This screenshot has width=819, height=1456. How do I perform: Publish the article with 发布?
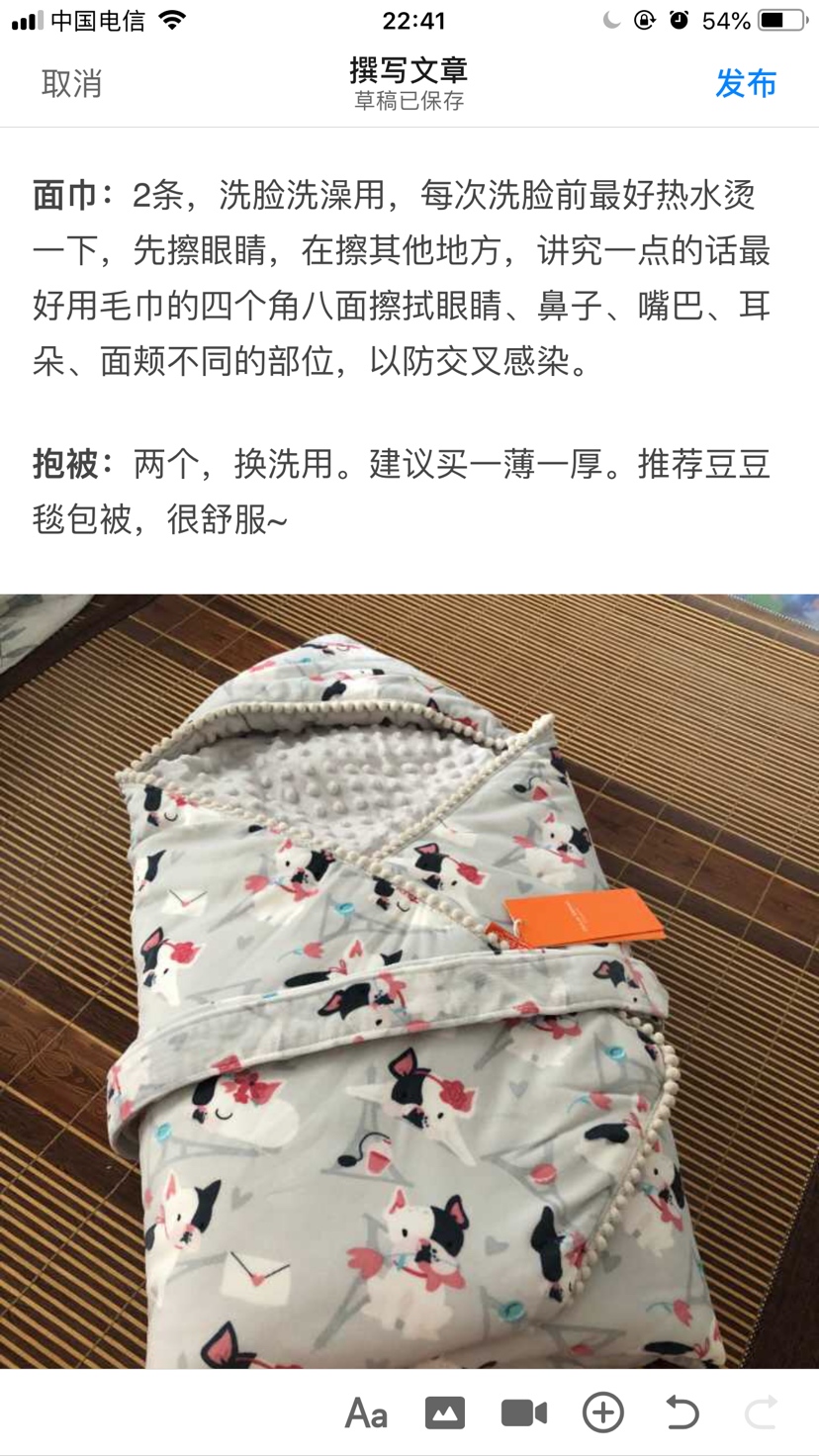coord(746,84)
